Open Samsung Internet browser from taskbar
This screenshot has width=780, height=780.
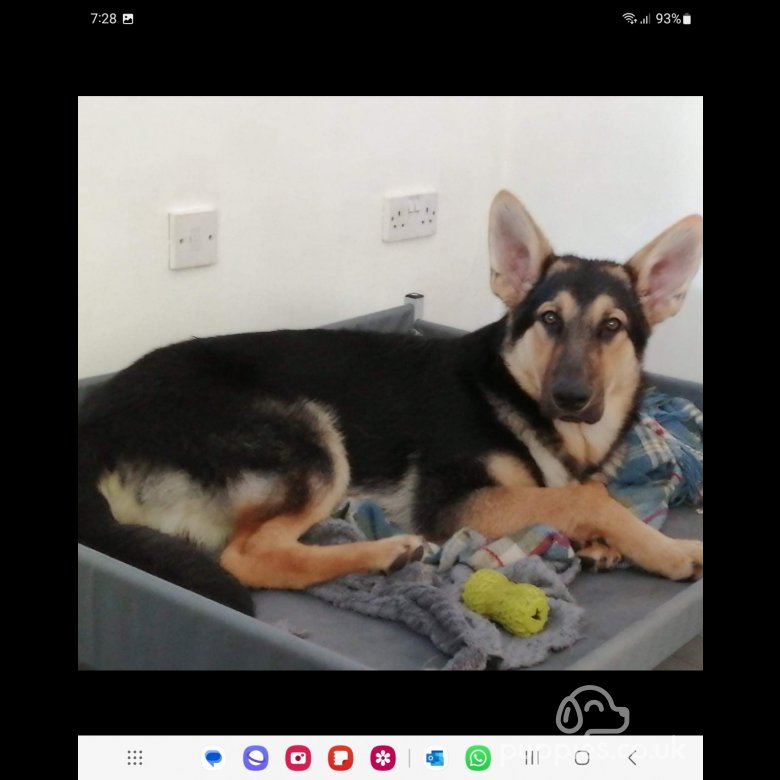pos(256,758)
